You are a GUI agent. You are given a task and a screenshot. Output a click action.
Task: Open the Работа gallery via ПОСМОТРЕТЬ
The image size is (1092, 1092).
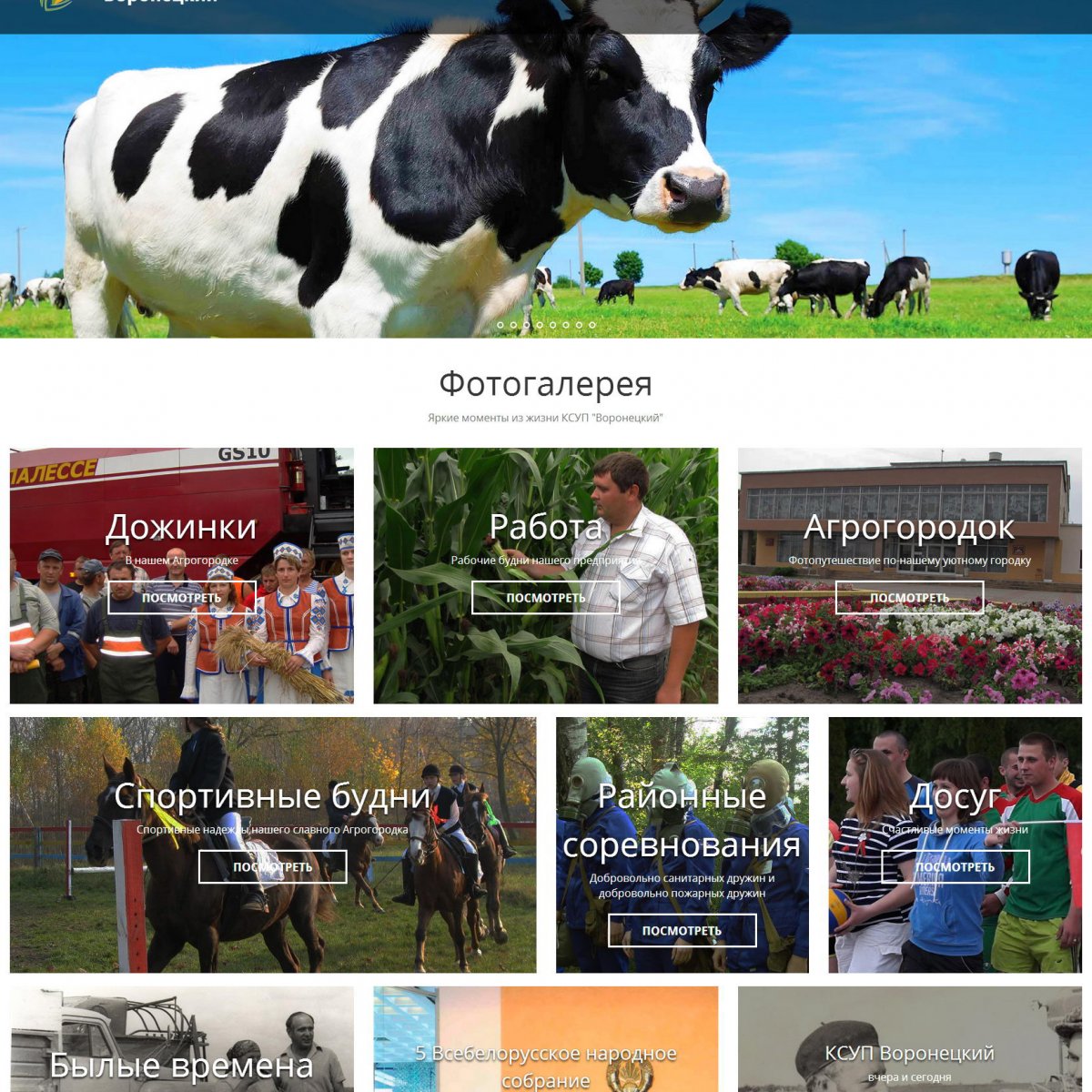point(545,598)
